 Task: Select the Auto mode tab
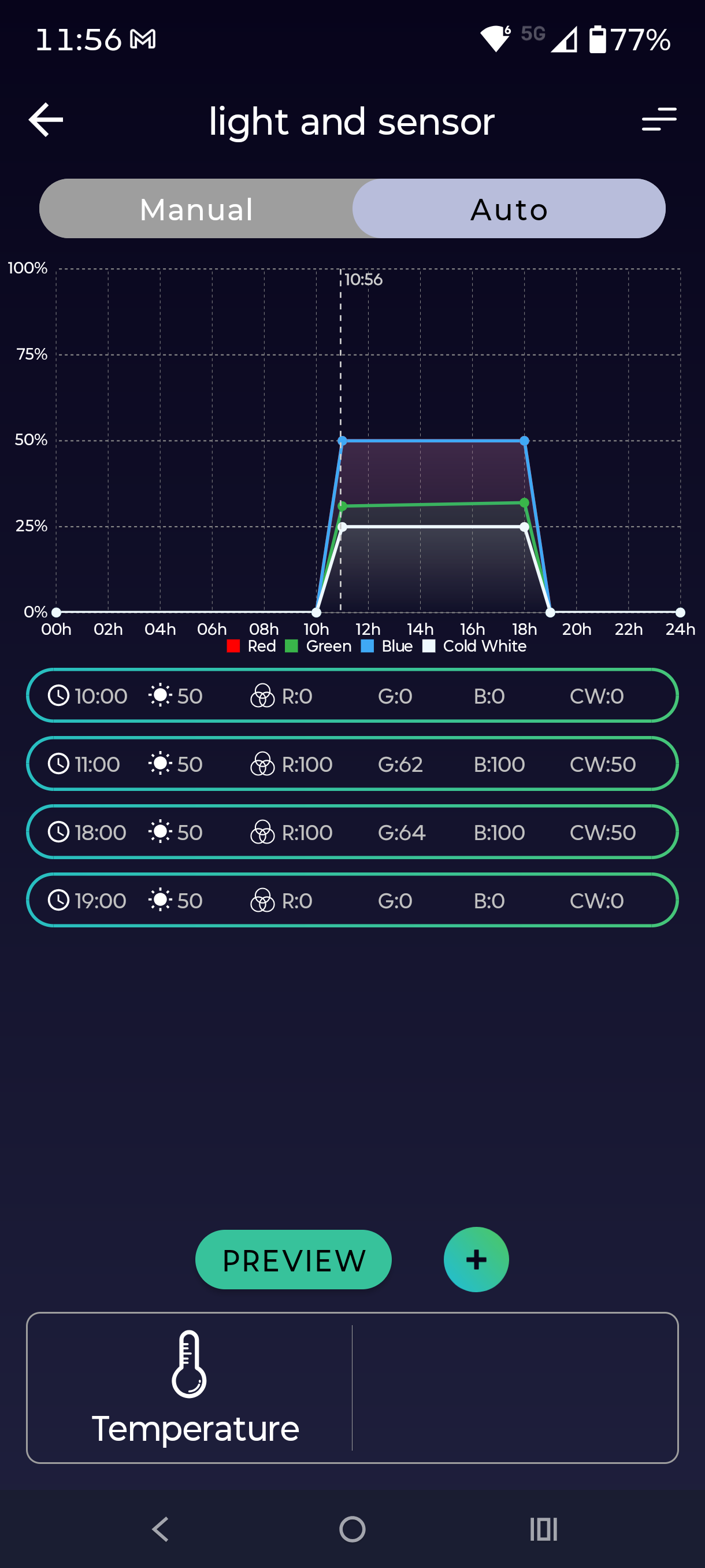coord(509,209)
